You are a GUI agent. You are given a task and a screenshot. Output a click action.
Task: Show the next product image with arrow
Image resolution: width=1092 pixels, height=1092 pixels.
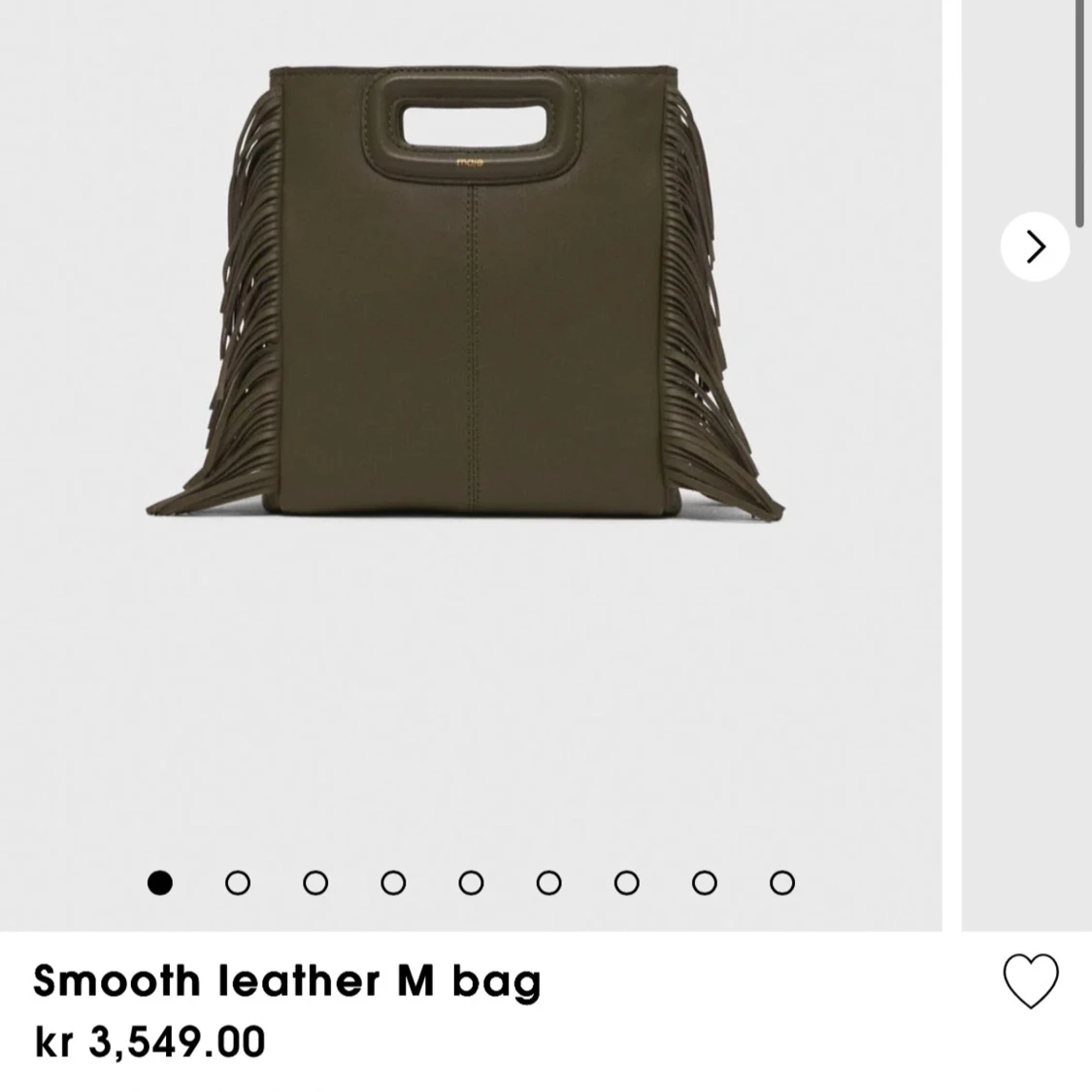(x=1035, y=247)
